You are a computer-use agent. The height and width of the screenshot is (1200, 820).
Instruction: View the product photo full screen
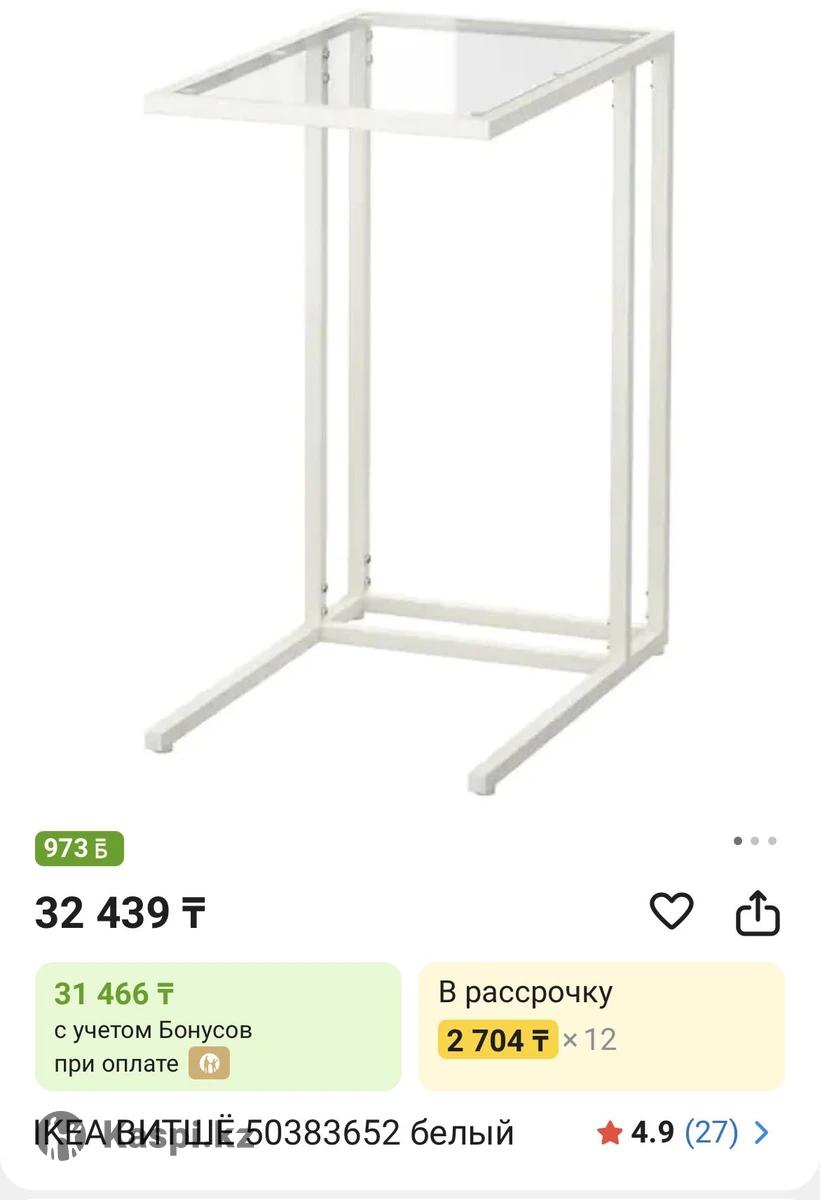pyautogui.click(x=410, y=400)
